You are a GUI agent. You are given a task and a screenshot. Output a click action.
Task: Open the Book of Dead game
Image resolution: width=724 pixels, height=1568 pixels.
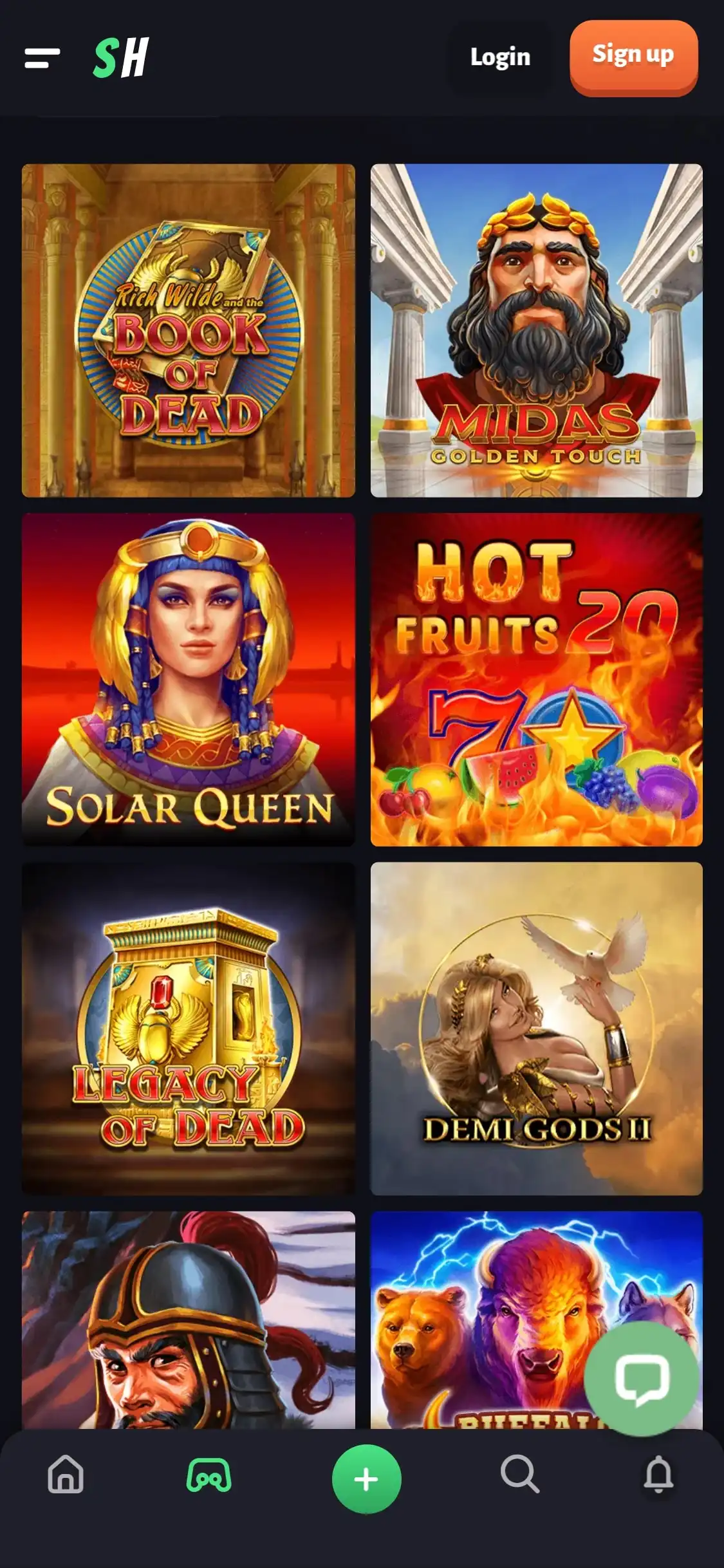point(189,330)
